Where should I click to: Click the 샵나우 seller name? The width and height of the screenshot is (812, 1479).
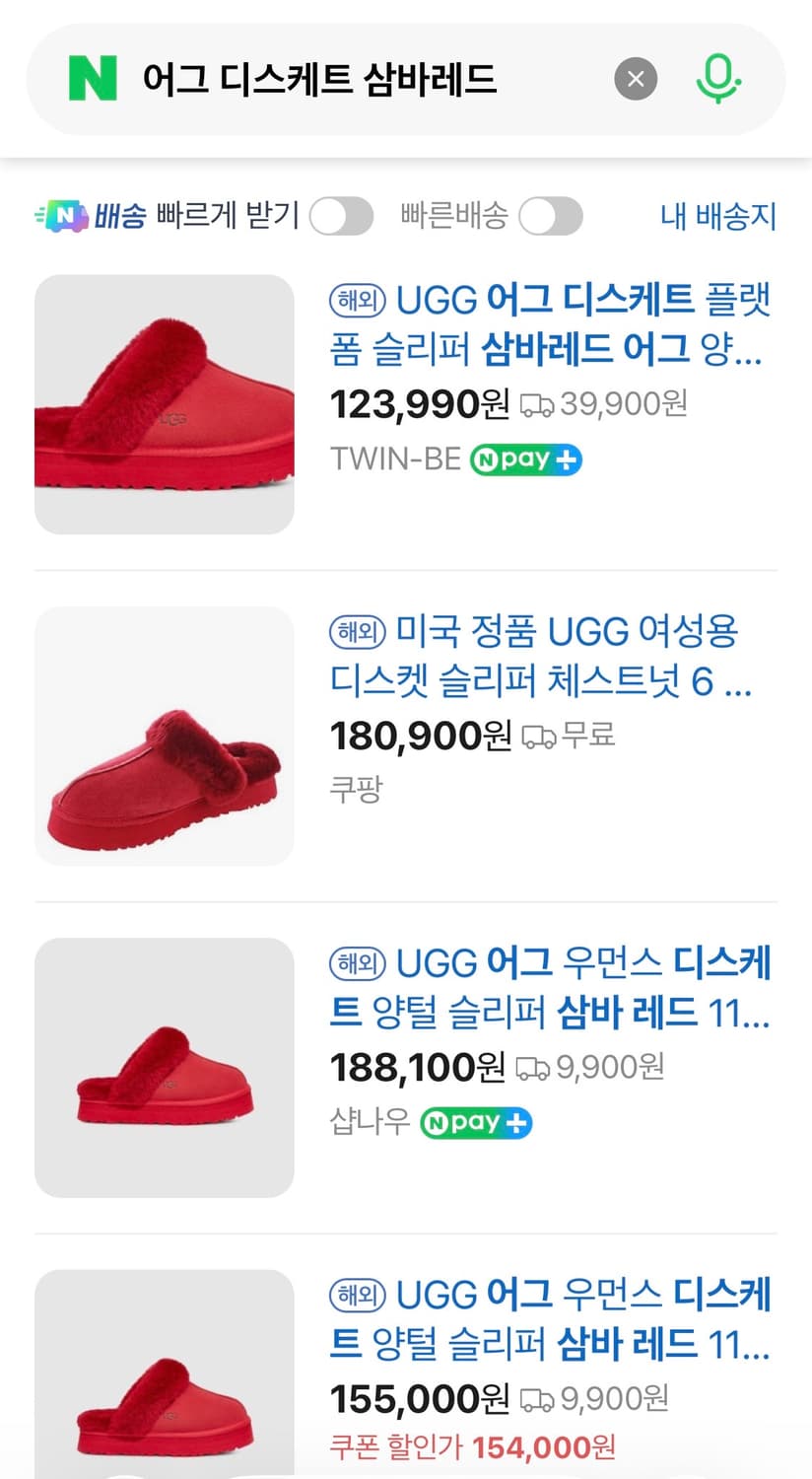pos(367,1123)
